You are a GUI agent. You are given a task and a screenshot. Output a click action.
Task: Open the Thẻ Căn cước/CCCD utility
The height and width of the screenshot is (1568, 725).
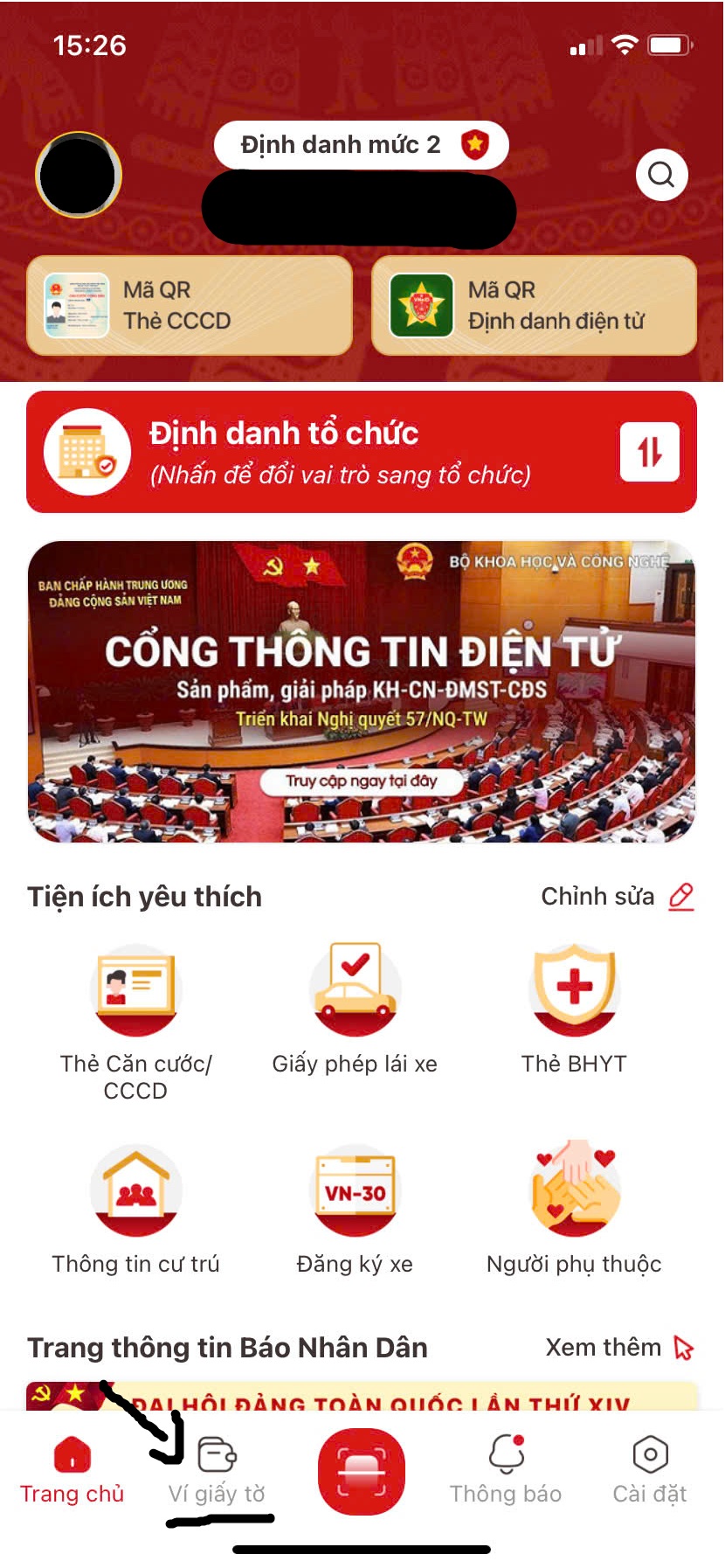pos(135,990)
